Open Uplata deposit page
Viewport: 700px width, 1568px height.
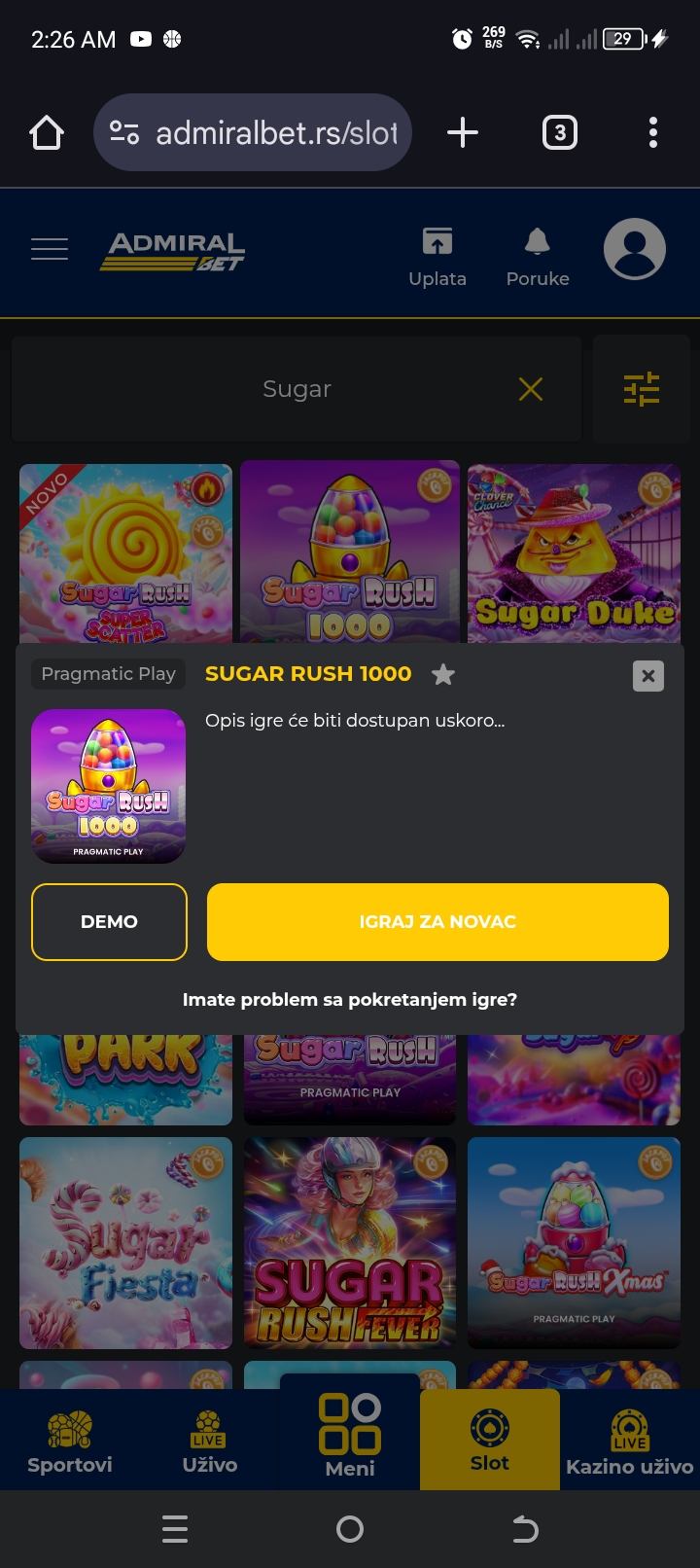click(437, 257)
